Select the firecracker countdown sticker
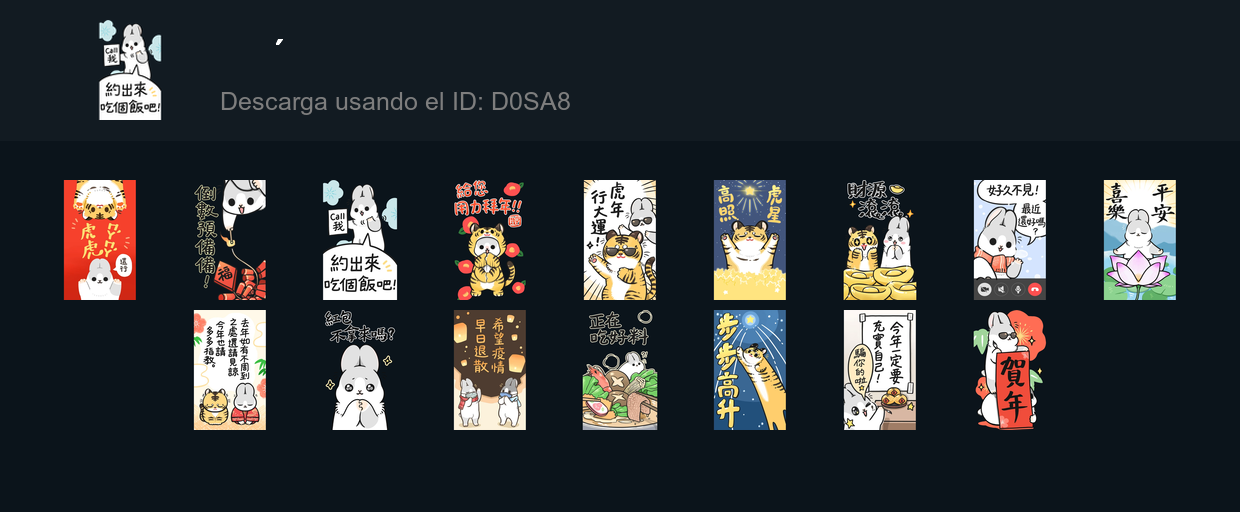This screenshot has width=1240, height=512. 230,240
